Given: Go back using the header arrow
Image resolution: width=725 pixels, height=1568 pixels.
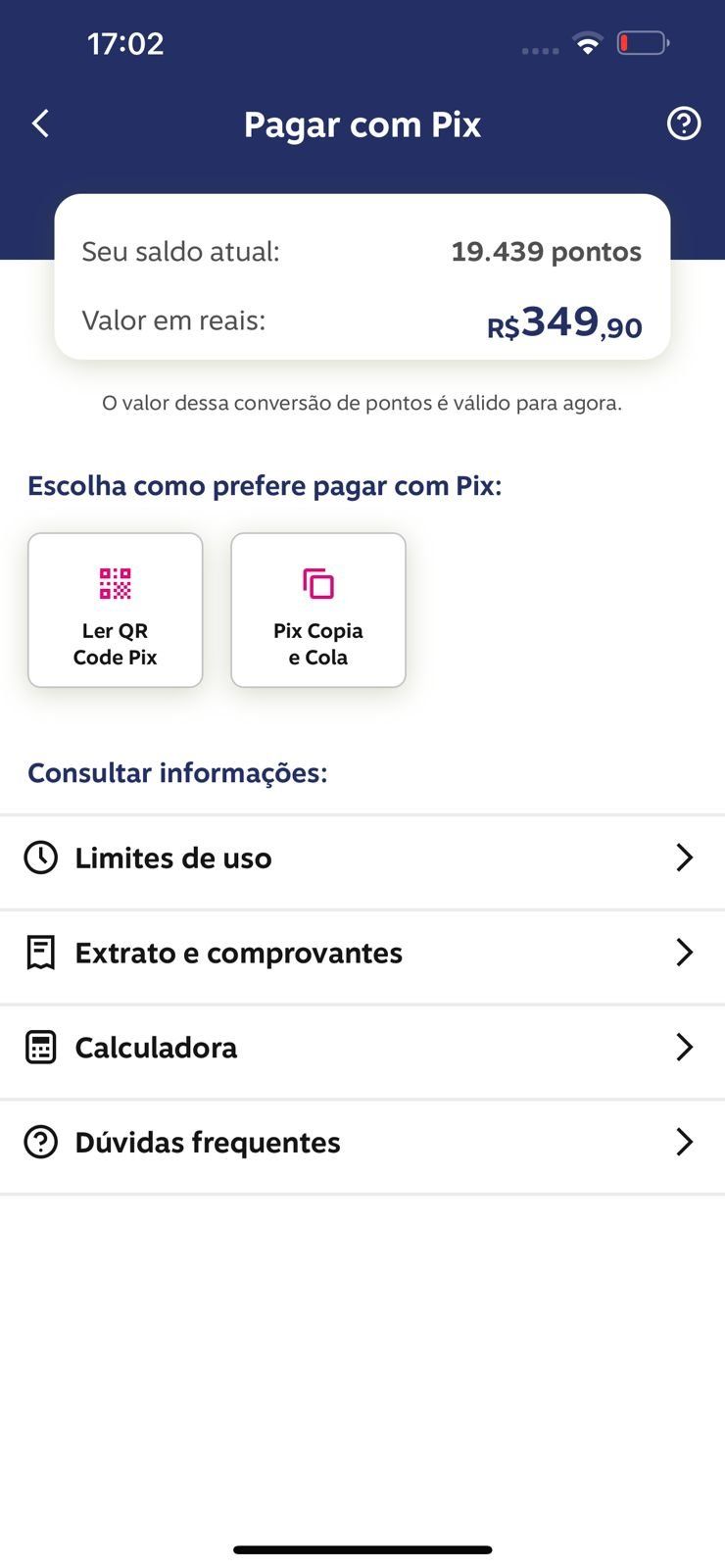Looking at the screenshot, I should coord(40,123).
